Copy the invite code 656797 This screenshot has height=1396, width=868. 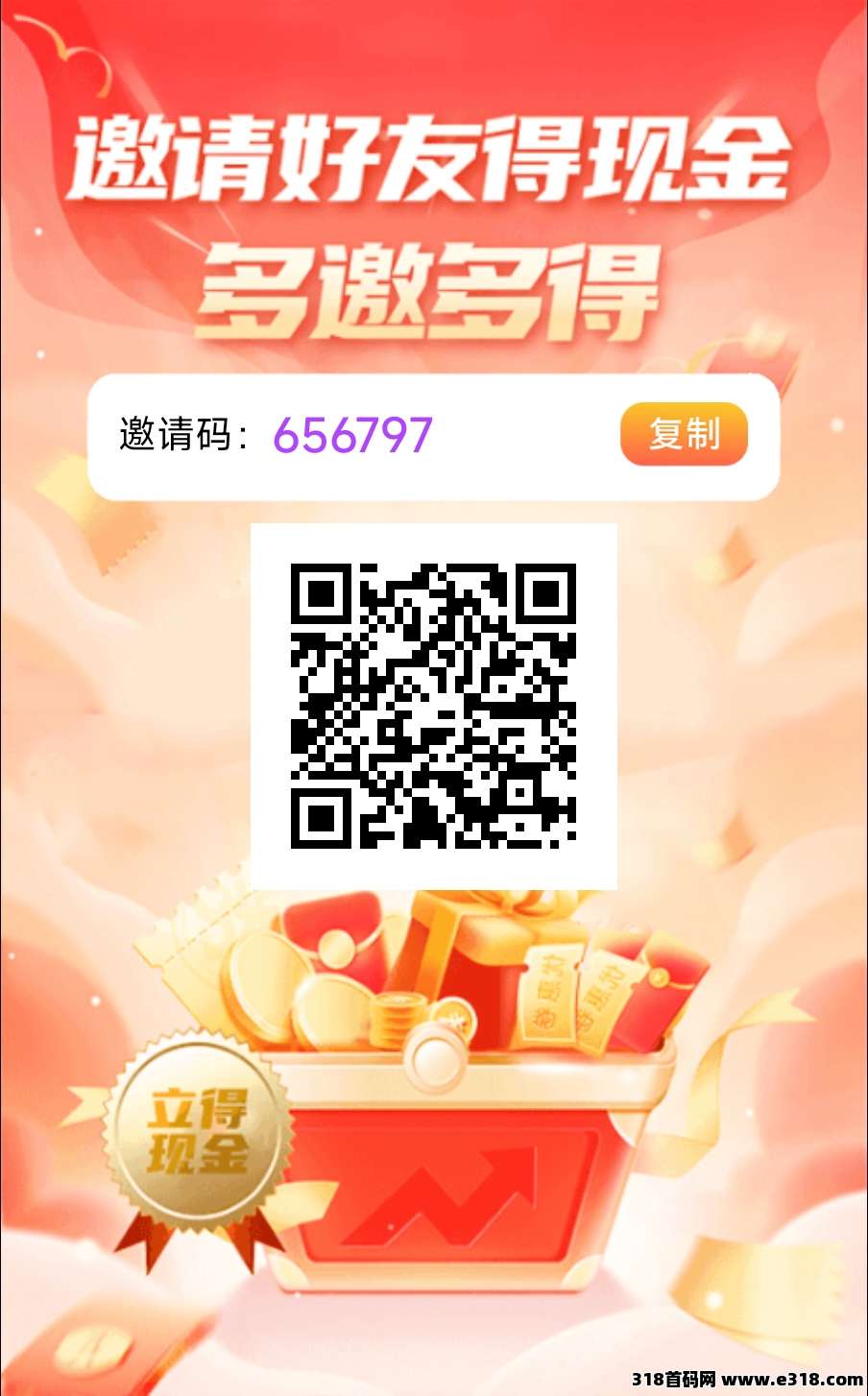(684, 434)
